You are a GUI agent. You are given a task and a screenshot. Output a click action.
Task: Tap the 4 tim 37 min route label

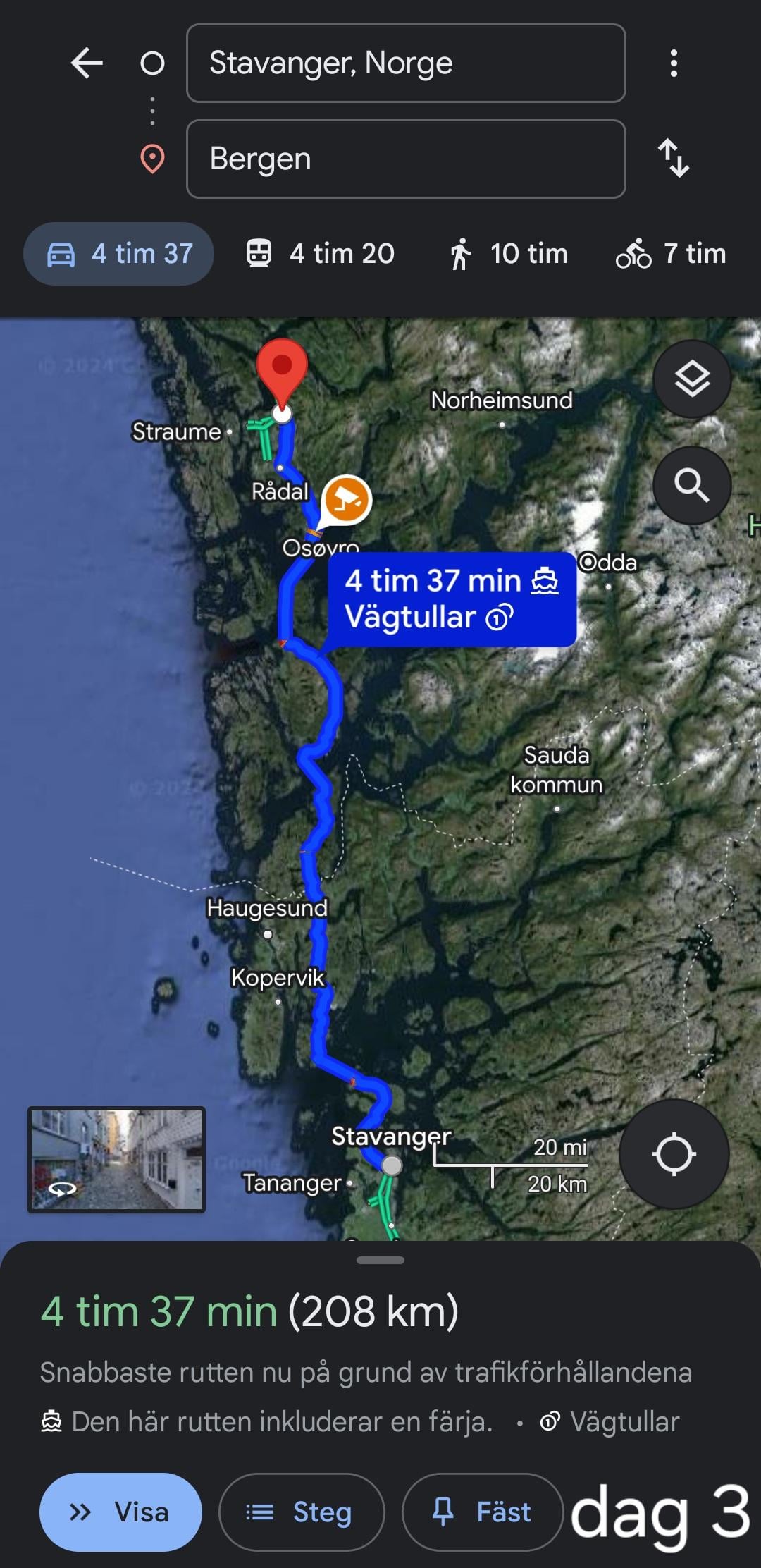click(x=451, y=599)
